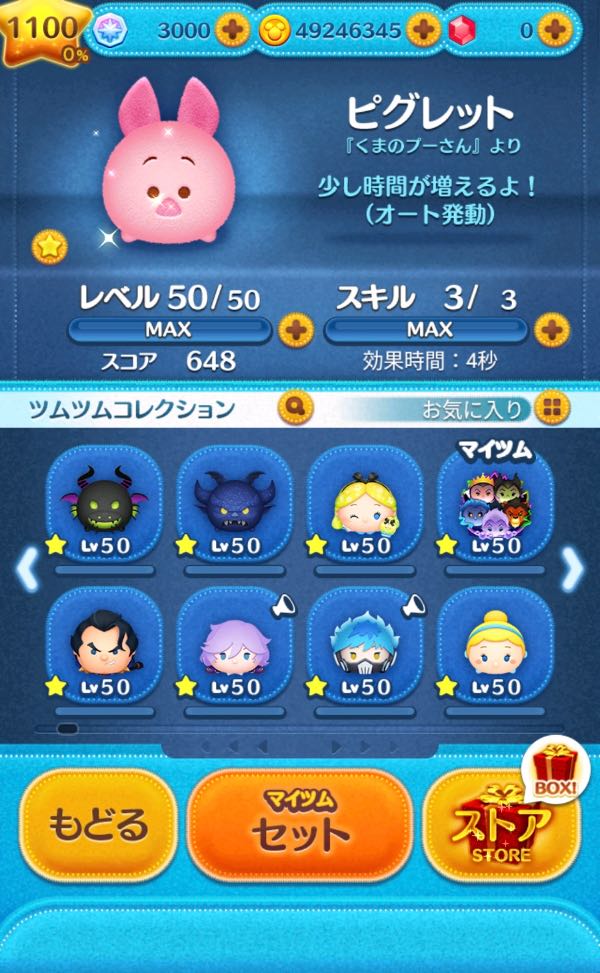Tap the plus beside the level MAX bar

point(295,329)
